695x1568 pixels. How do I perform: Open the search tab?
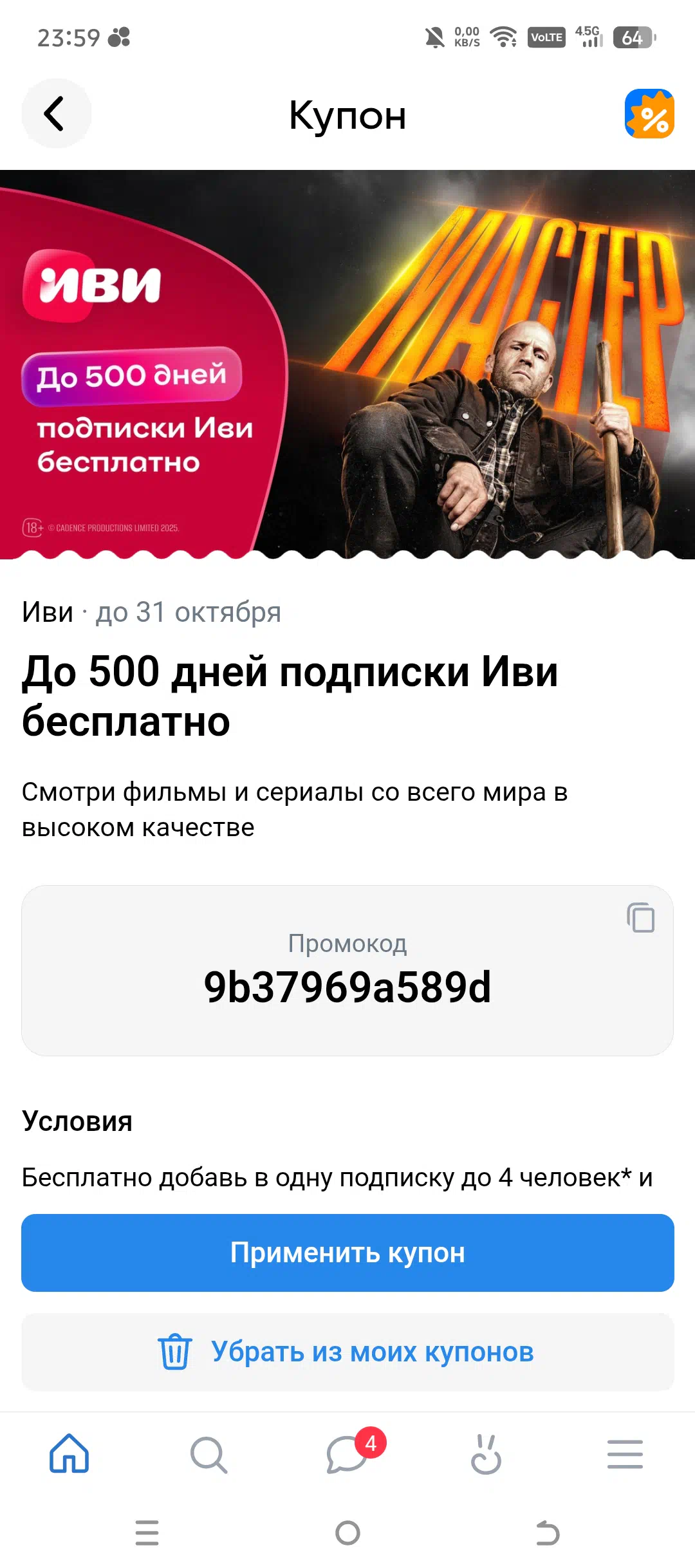tap(208, 1453)
